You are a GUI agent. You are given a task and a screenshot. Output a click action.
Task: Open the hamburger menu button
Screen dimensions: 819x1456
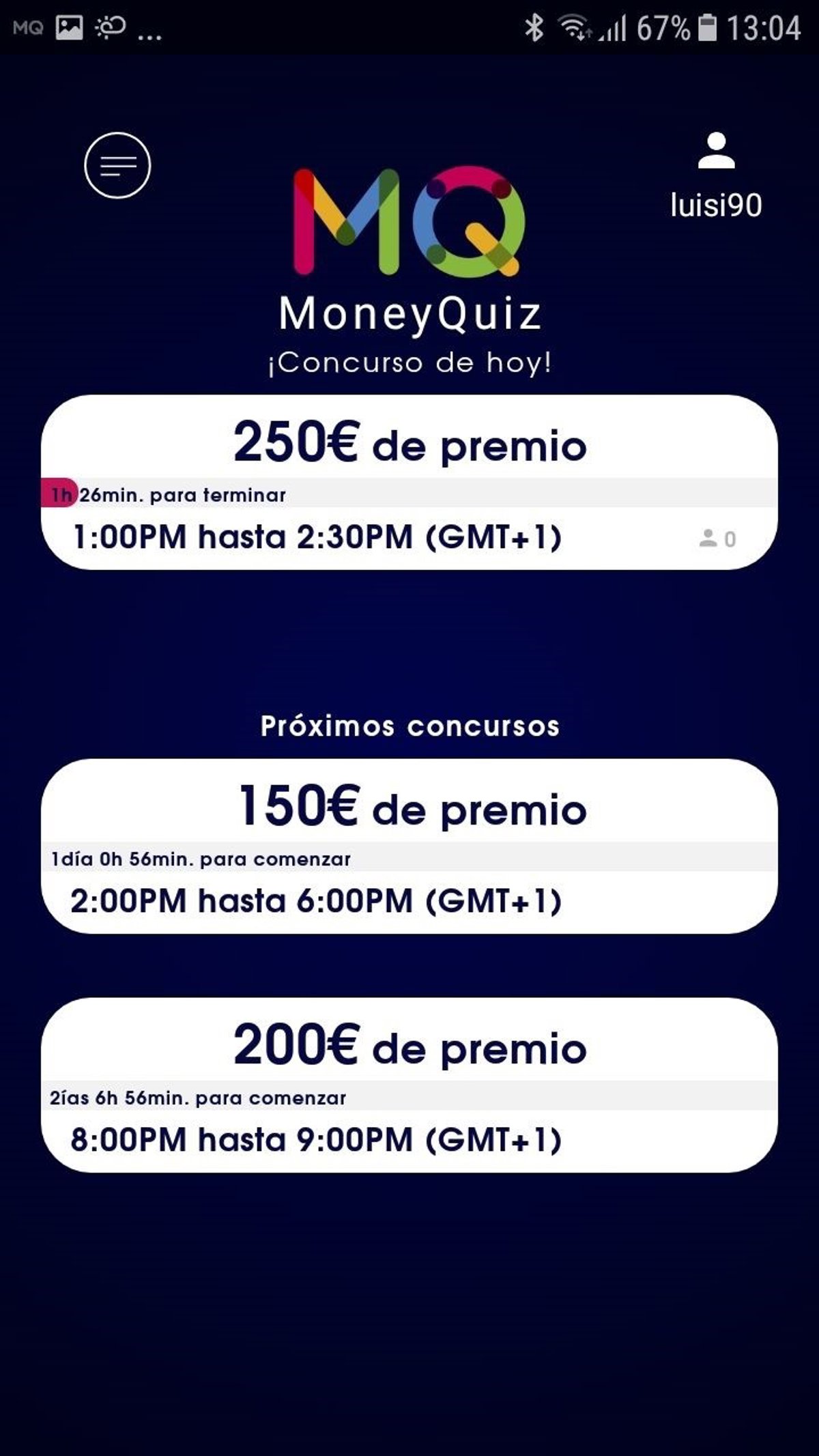(x=117, y=165)
